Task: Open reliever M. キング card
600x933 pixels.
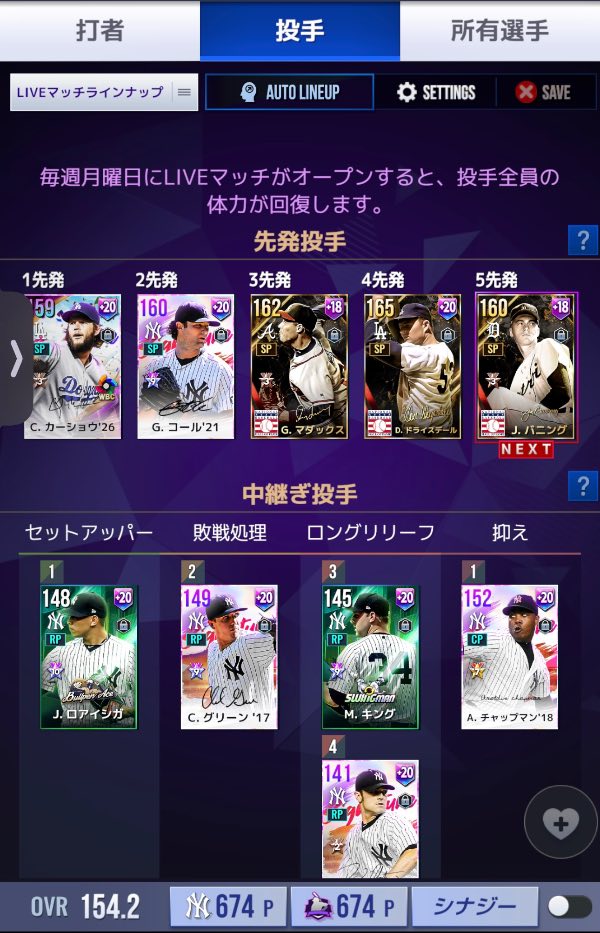Action: tap(370, 657)
